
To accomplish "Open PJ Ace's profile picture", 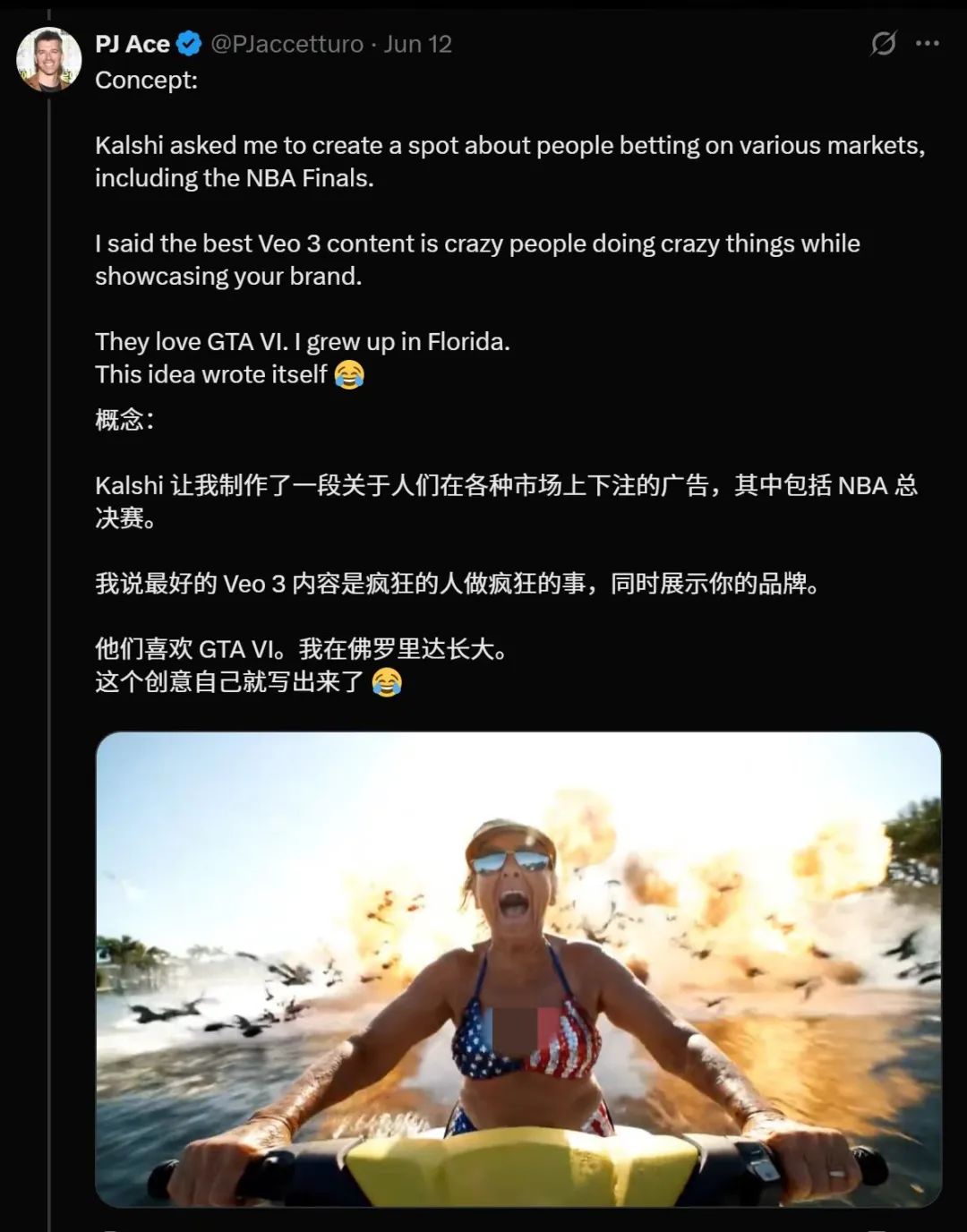I will click(49, 59).
